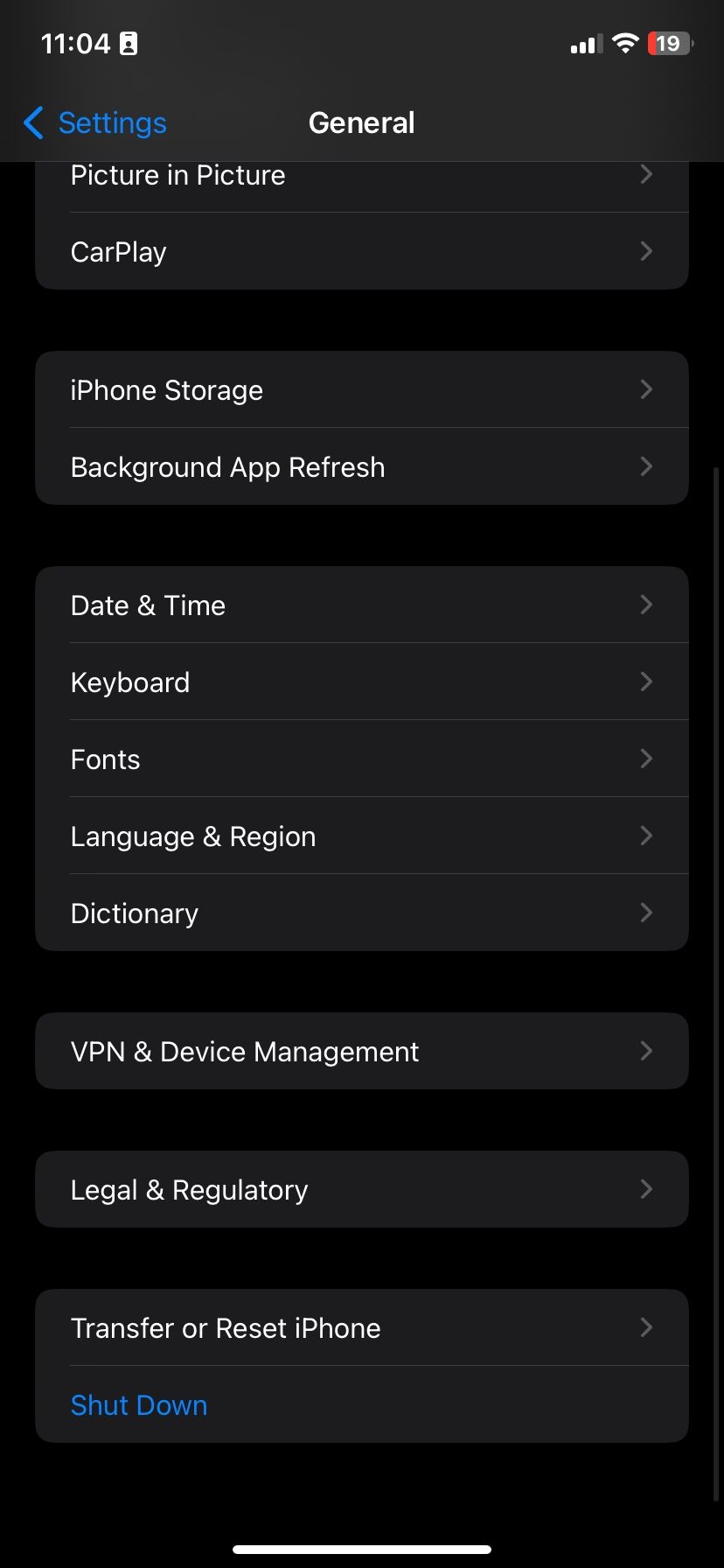The width and height of the screenshot is (724, 1568).
Task: Open Keyboard settings
Action: click(x=362, y=682)
